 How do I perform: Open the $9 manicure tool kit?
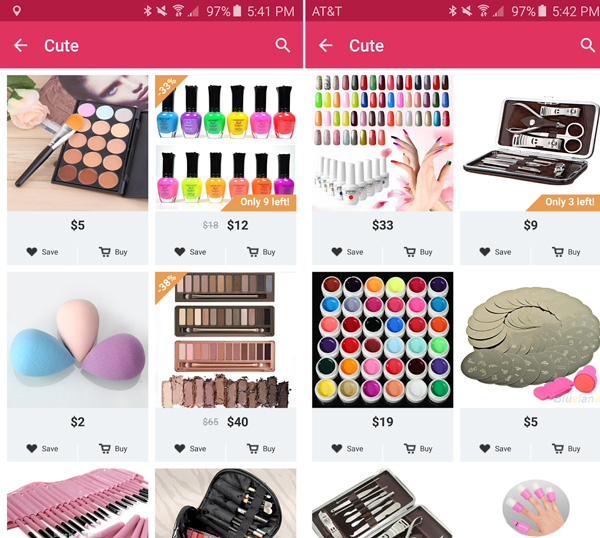point(530,143)
